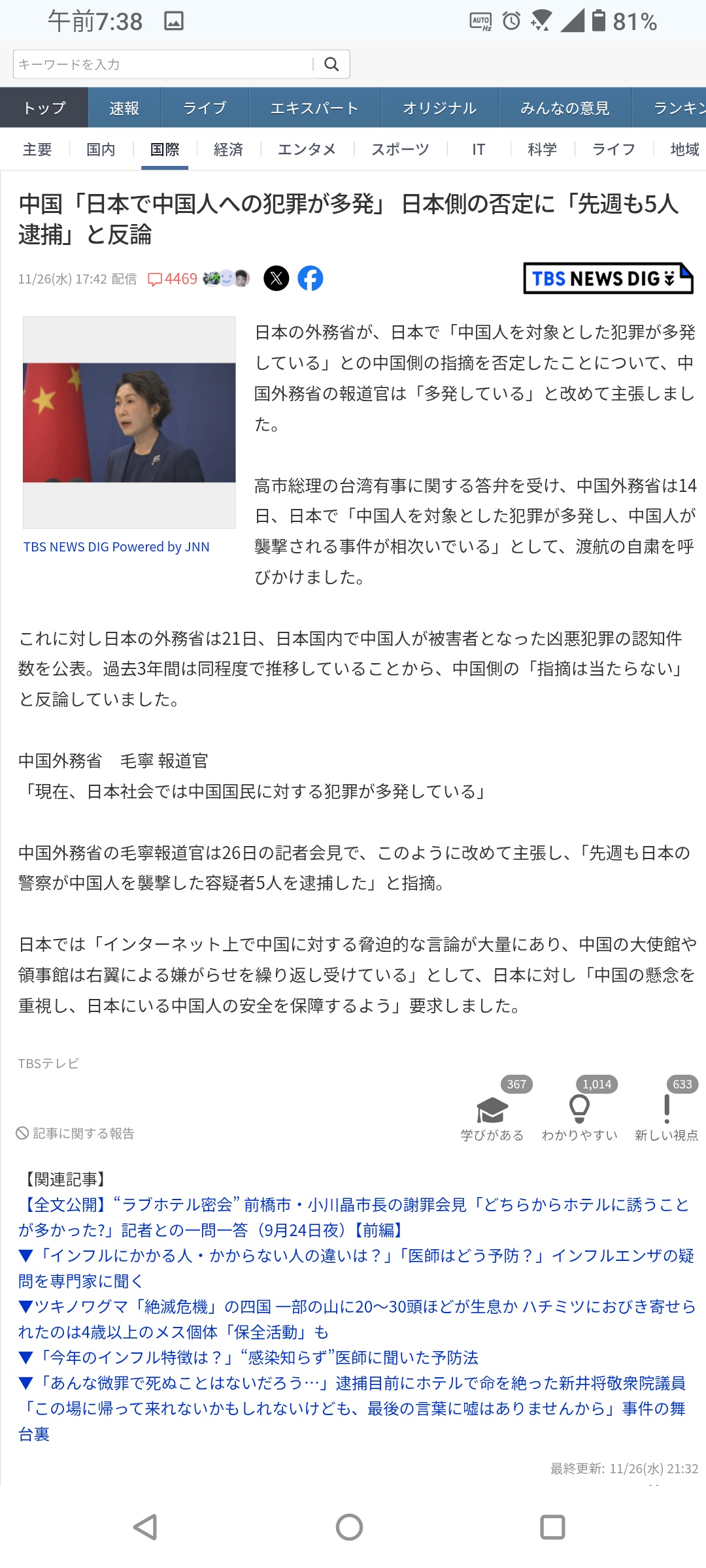Screen dimensions: 706x1568
Task: Open the ライブ tab
Action: pos(205,108)
